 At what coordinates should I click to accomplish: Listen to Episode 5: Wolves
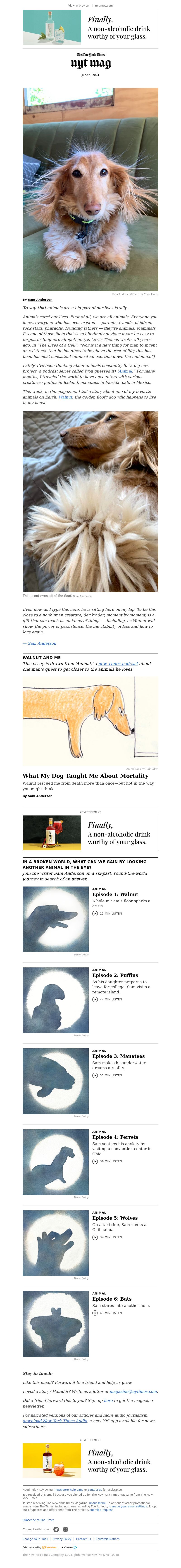95,1238
